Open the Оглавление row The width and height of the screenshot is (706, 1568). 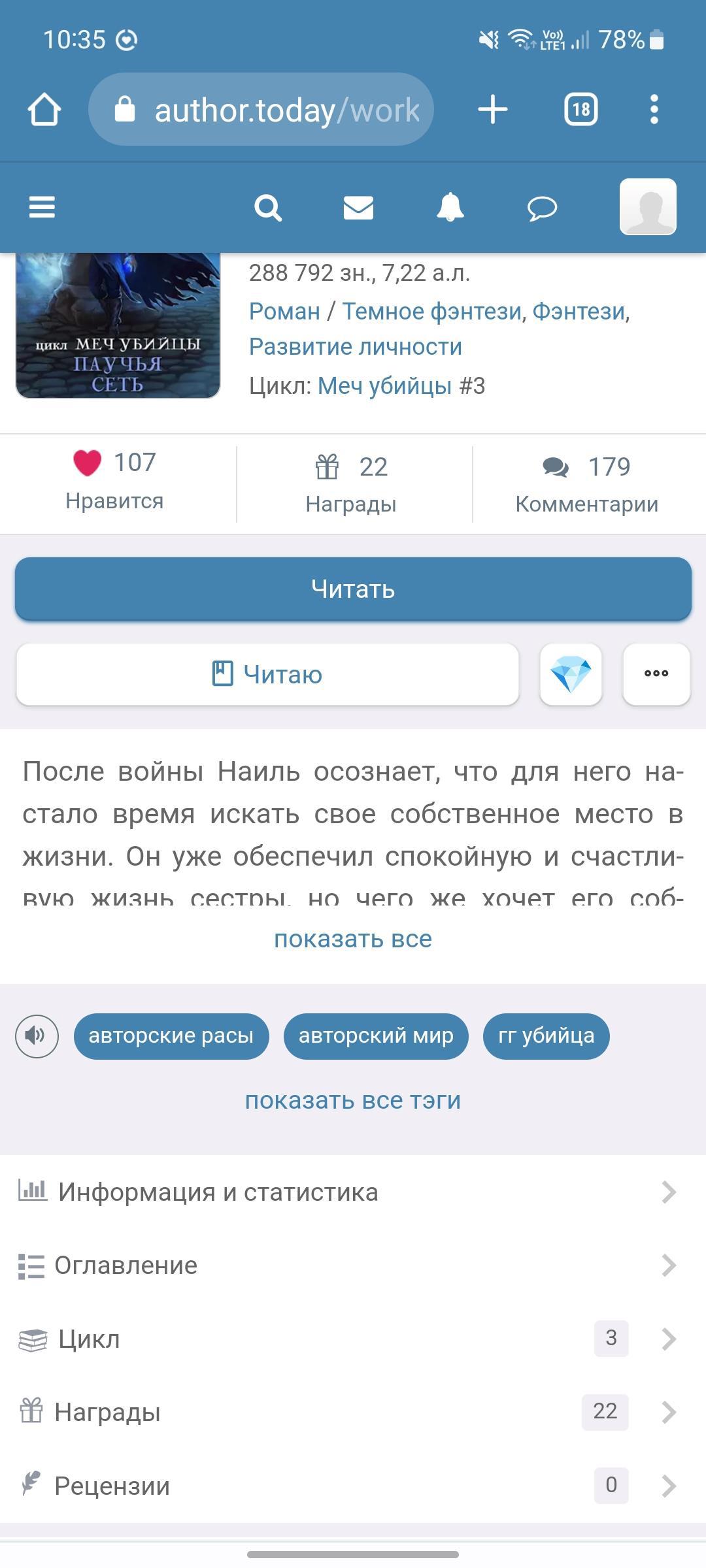353,1266
